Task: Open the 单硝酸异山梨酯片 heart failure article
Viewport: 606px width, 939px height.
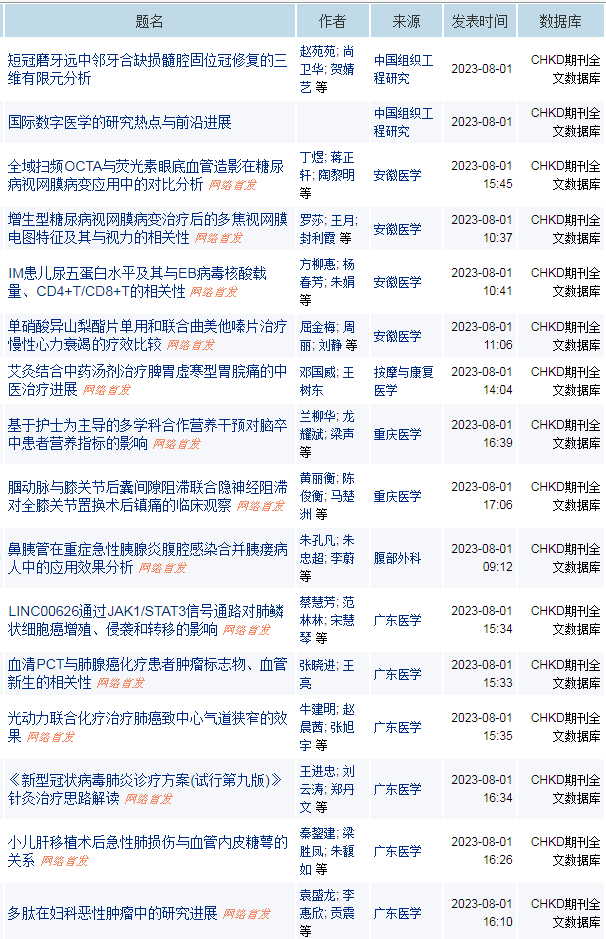Action: point(147,326)
